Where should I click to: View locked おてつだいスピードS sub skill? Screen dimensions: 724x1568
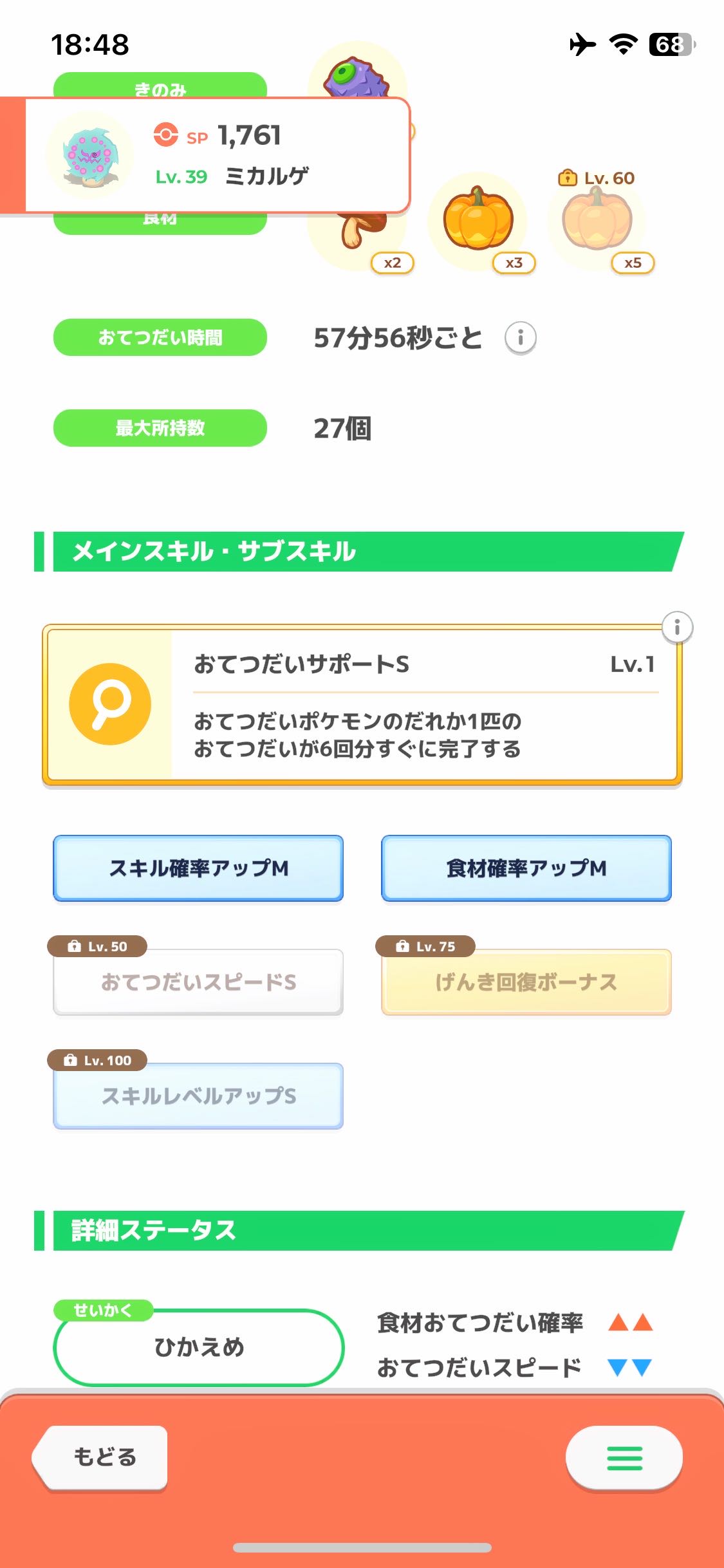pyautogui.click(x=198, y=982)
